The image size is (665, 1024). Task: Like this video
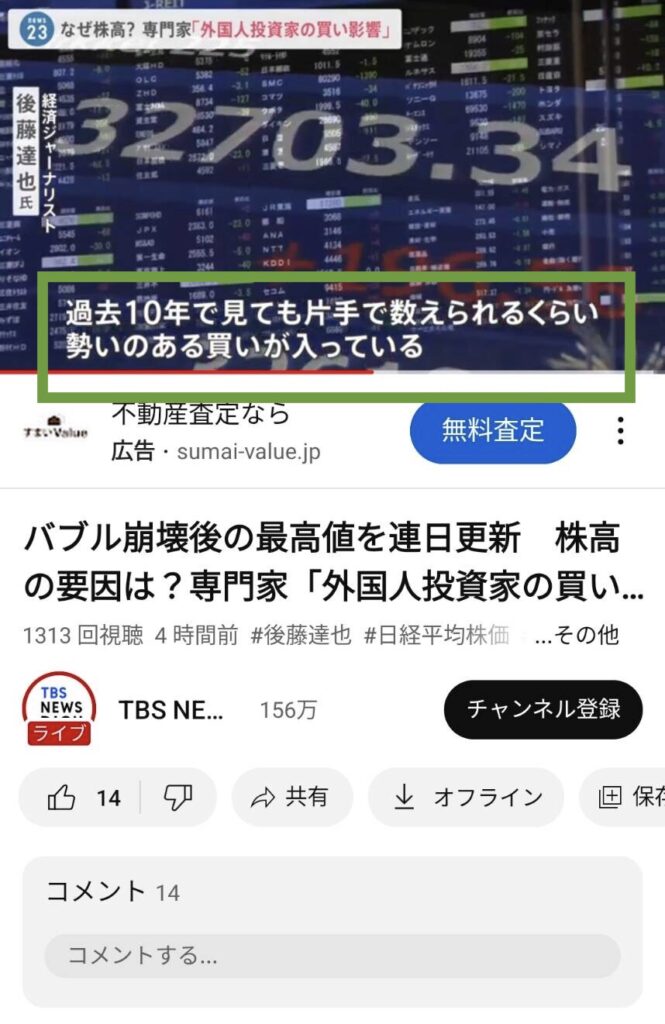[x=82, y=797]
